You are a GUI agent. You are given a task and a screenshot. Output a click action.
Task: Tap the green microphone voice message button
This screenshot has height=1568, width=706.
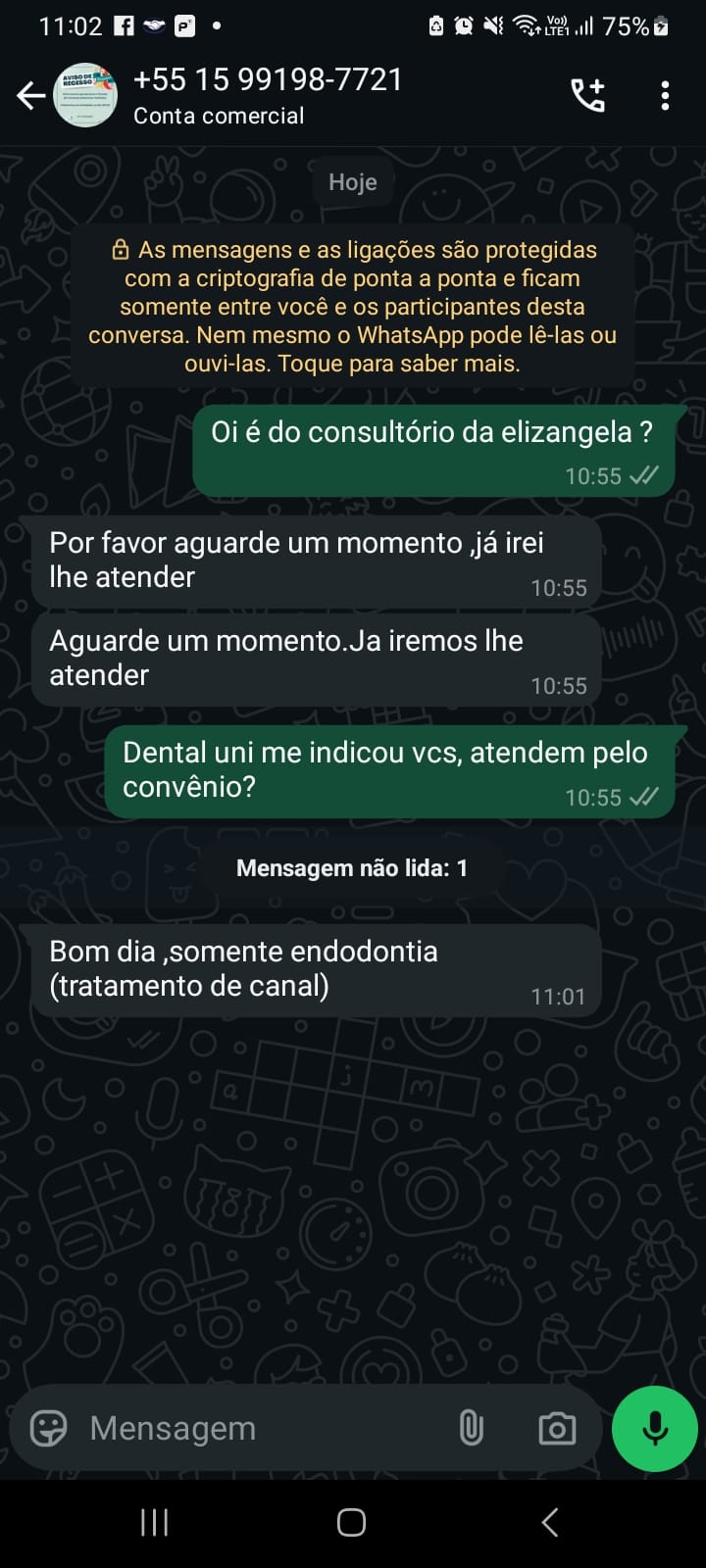pos(654,1428)
